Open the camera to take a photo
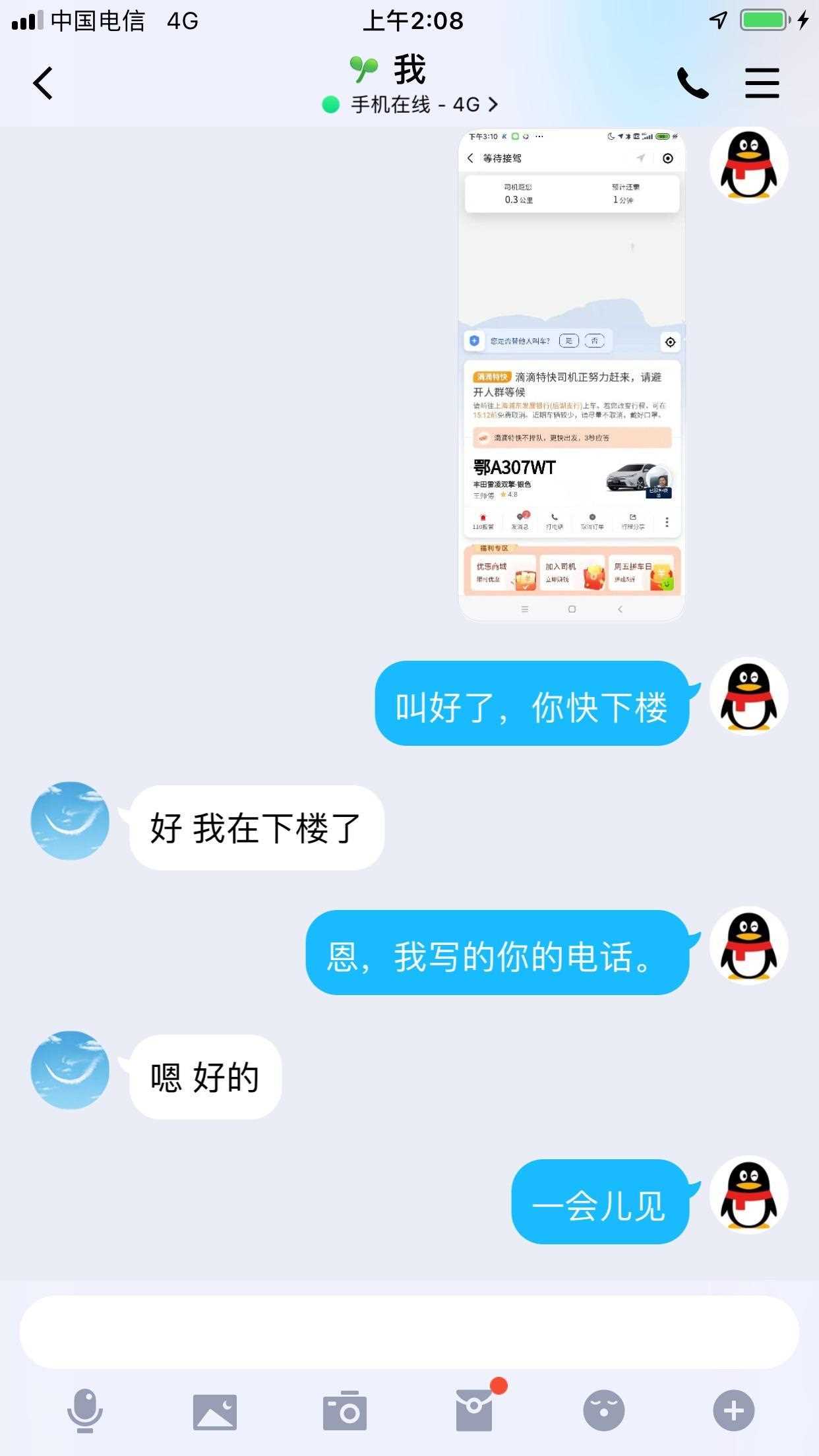The width and height of the screenshot is (819, 1456). point(344,1411)
